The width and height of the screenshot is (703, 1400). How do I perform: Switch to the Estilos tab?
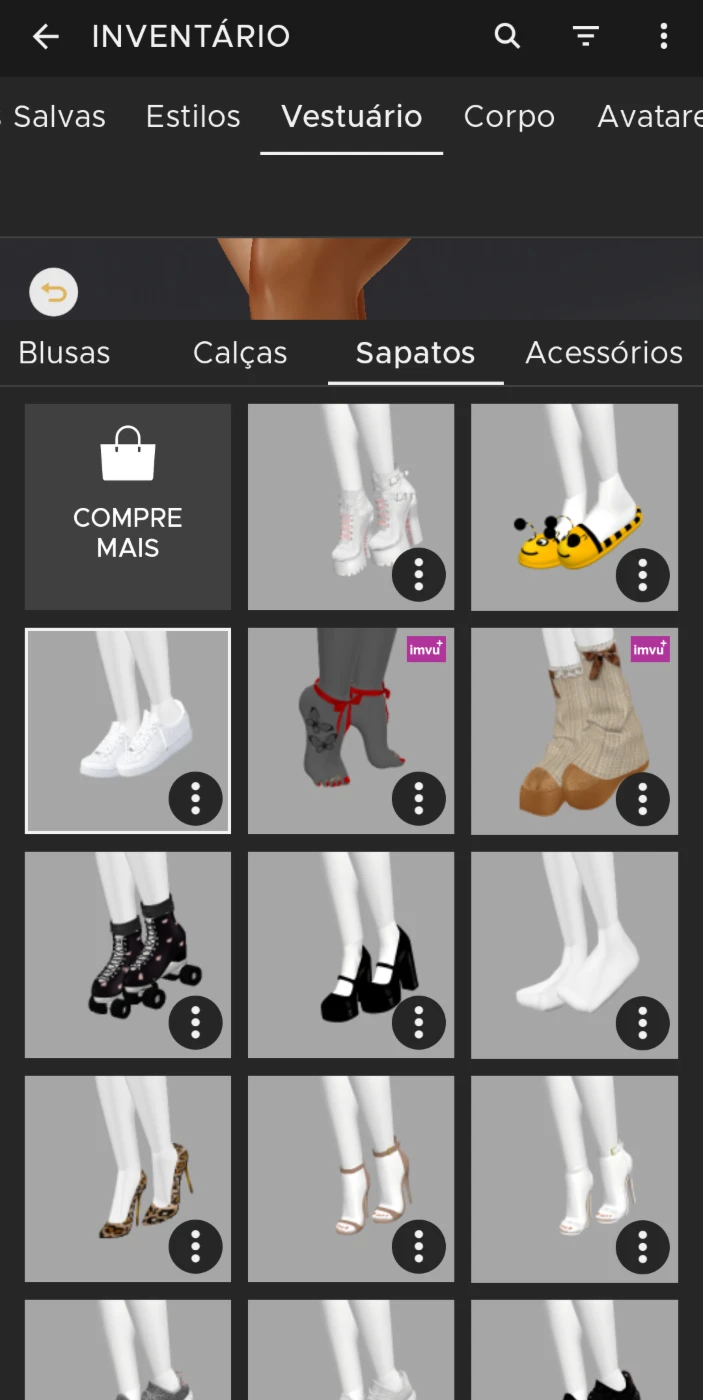(193, 117)
